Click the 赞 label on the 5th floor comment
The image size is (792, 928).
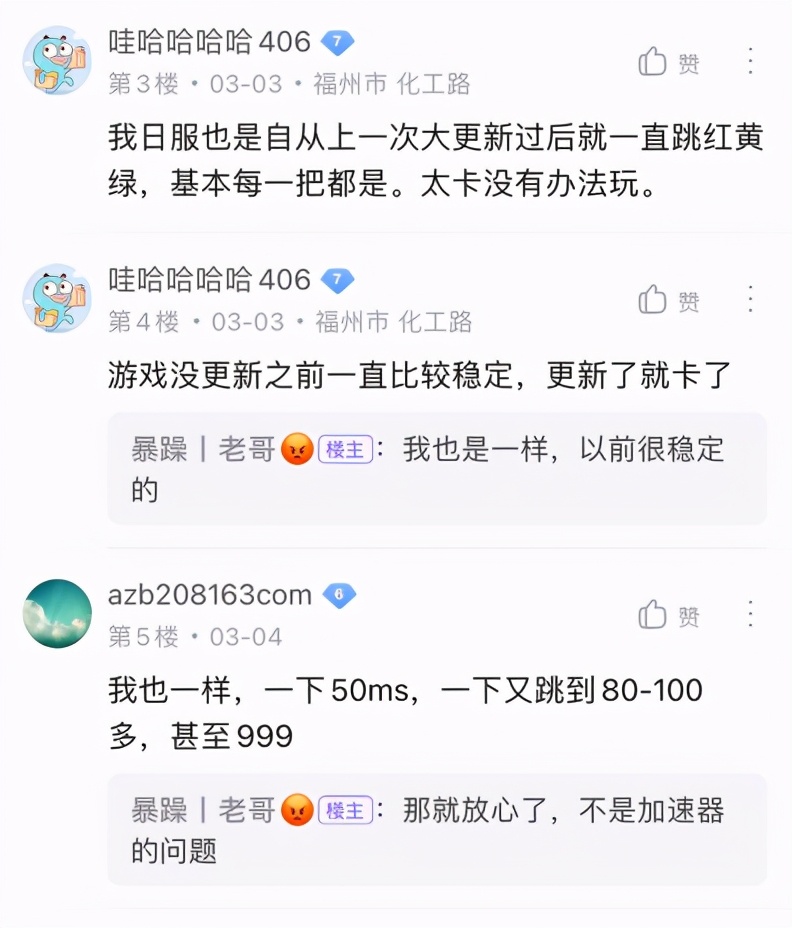click(690, 617)
